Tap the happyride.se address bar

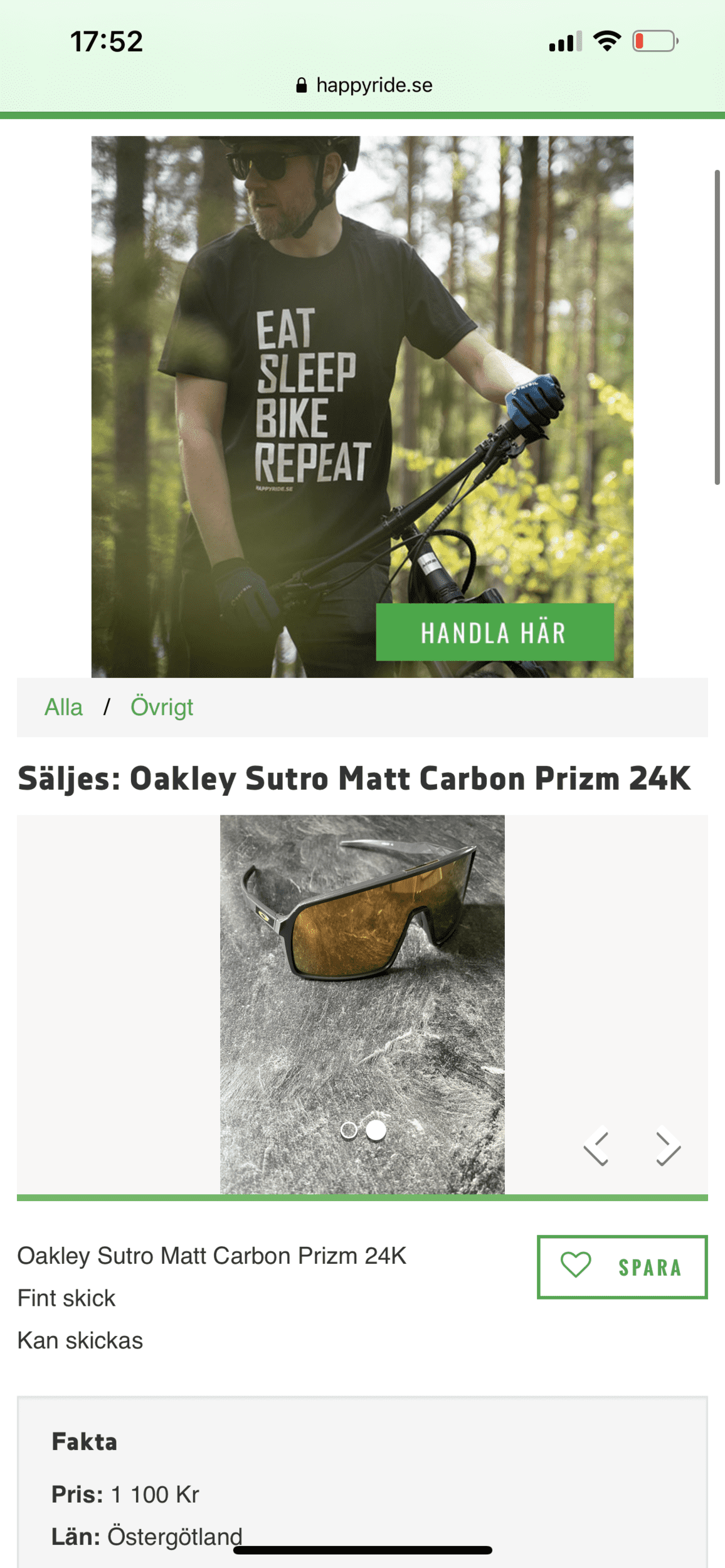coord(364,85)
